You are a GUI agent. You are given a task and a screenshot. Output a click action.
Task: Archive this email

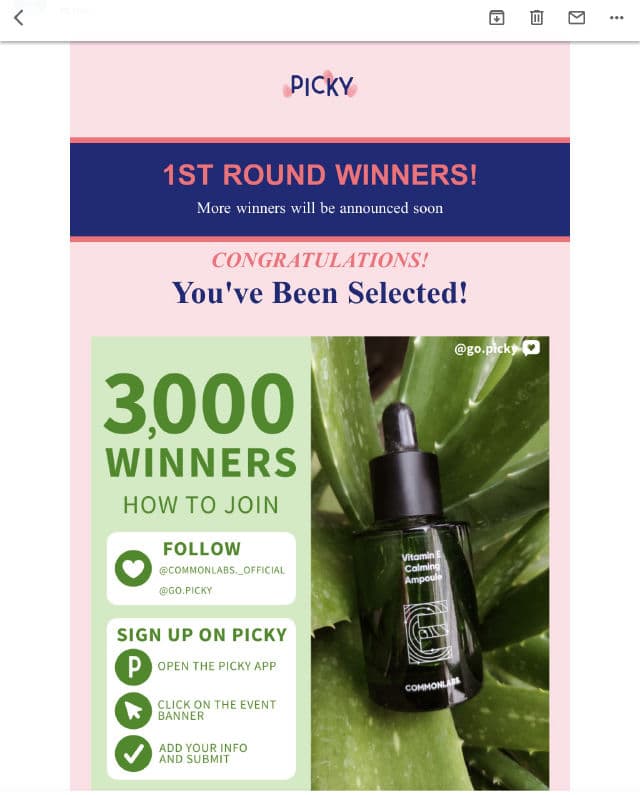pos(496,18)
